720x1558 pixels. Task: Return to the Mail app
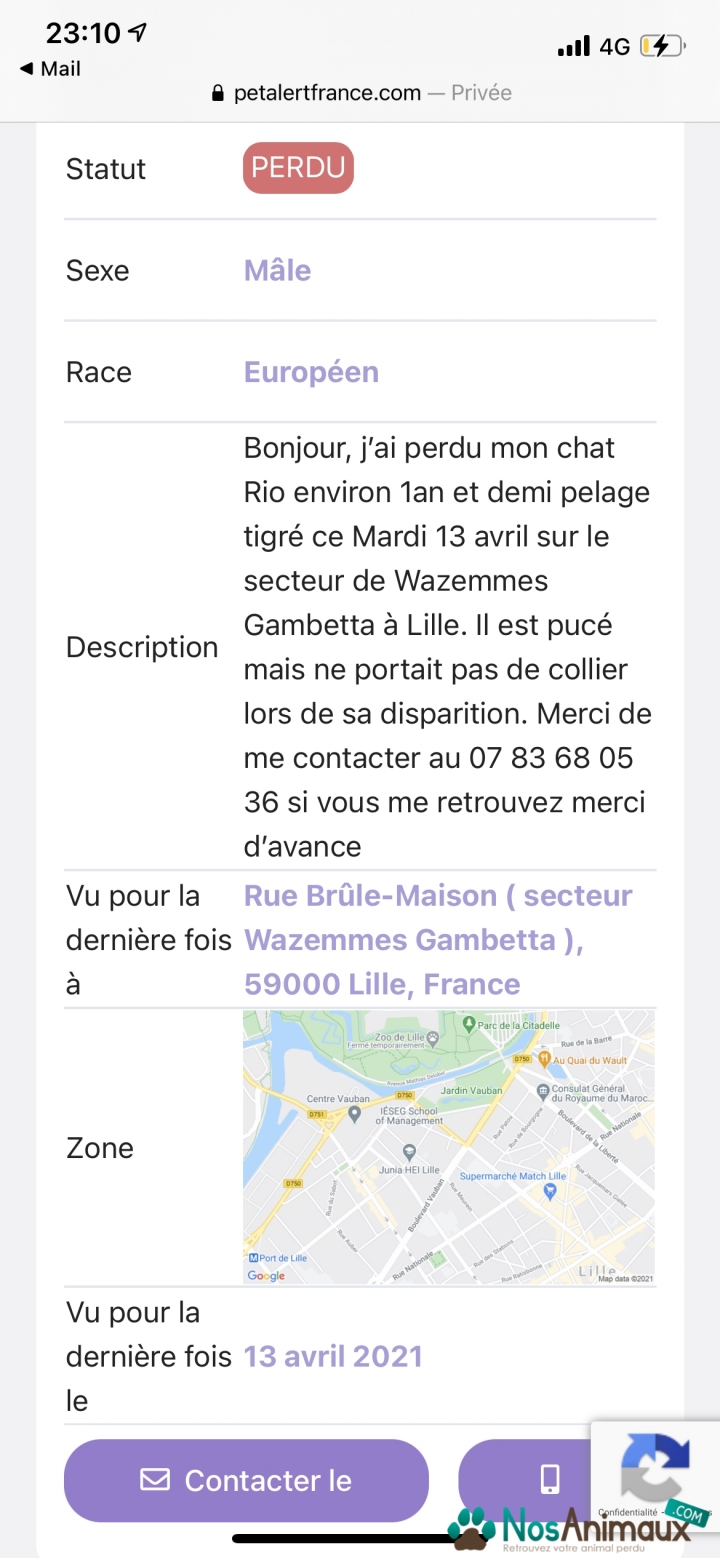click(x=50, y=69)
